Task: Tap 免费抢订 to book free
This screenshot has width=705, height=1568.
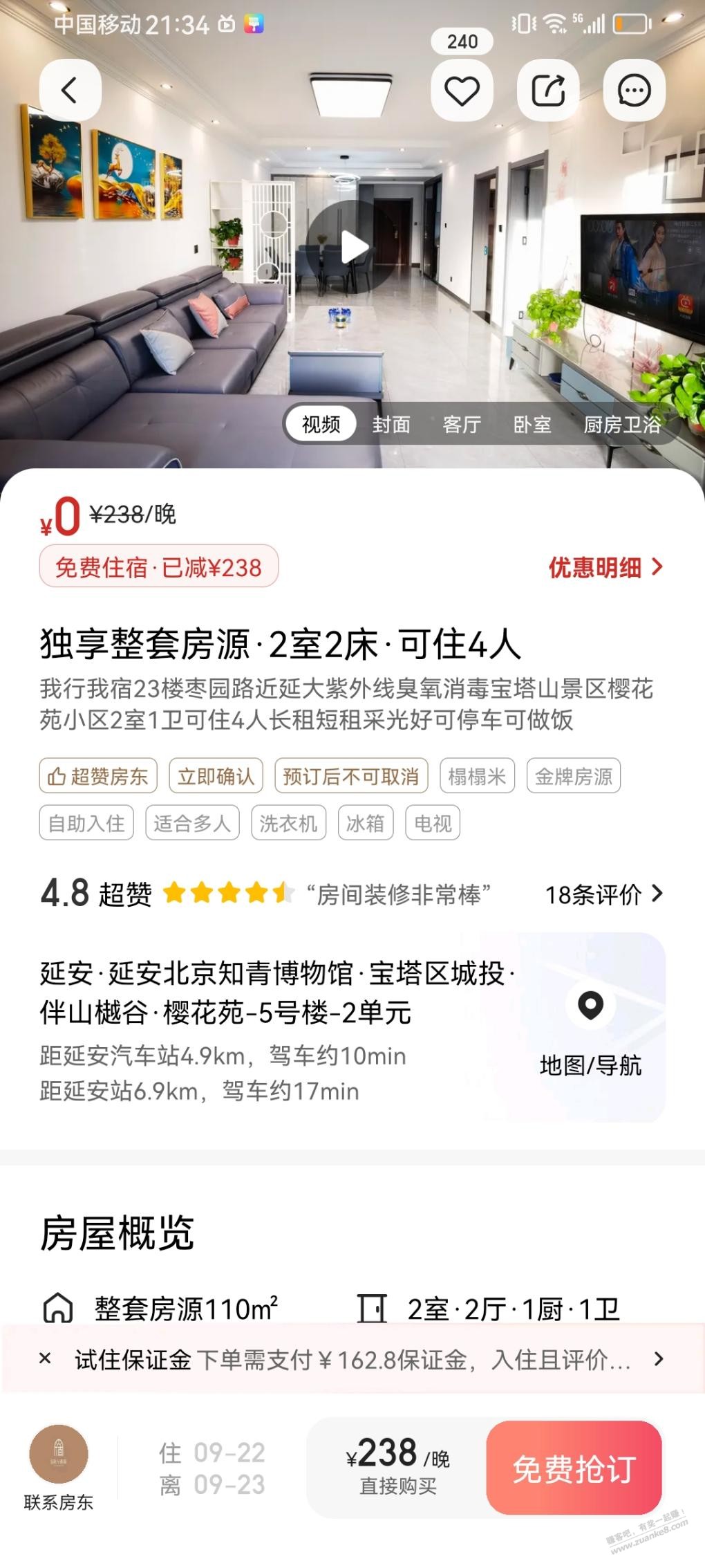Action: tap(574, 1466)
